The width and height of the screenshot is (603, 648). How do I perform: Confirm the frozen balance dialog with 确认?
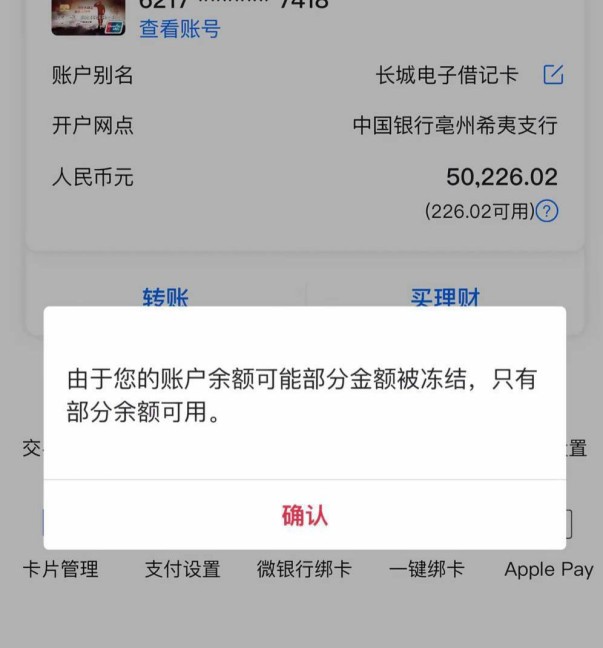[x=304, y=515]
